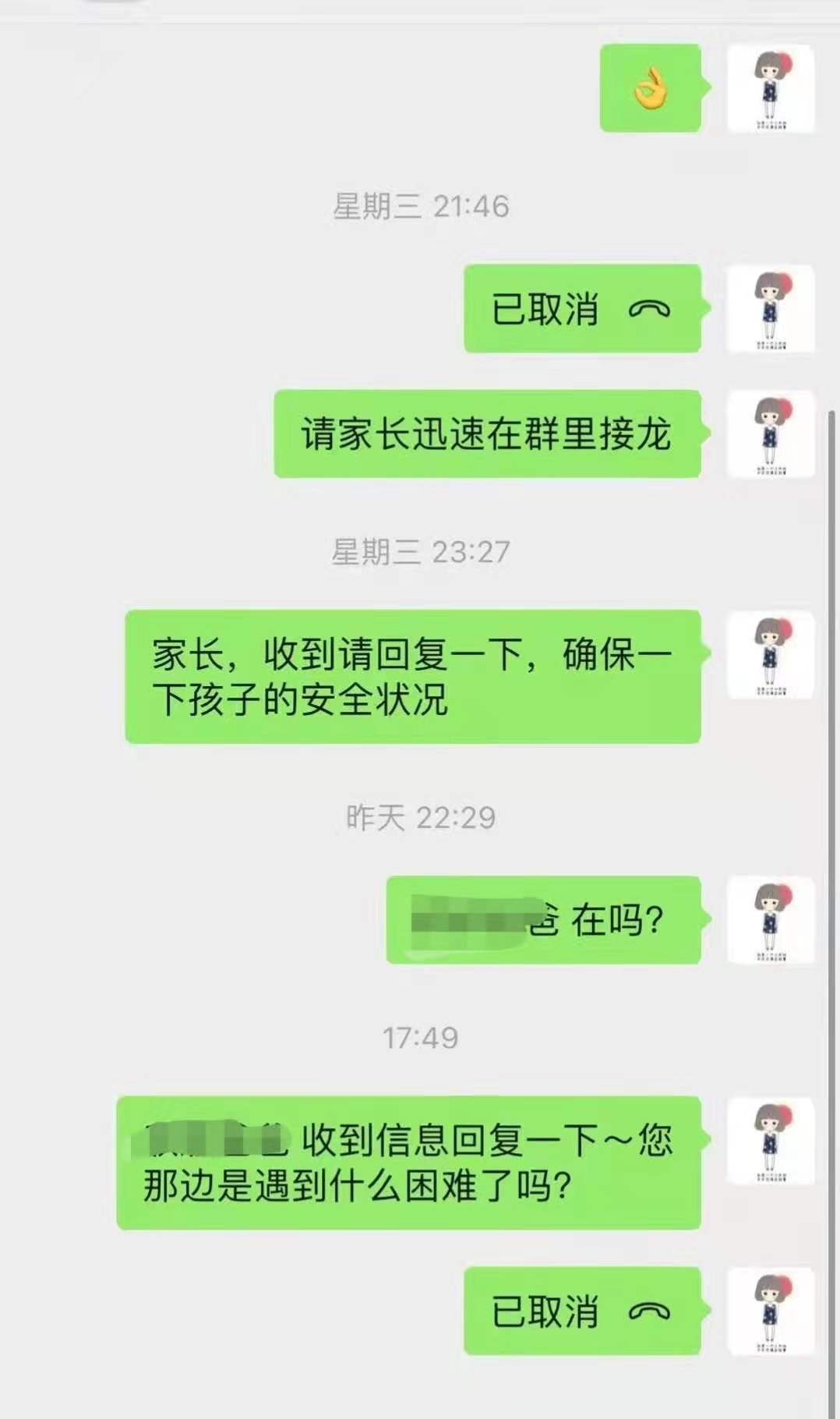Open sender's avatar beside 请家长迅速在群里接龙
This screenshot has width=840, height=1419.
[771, 433]
